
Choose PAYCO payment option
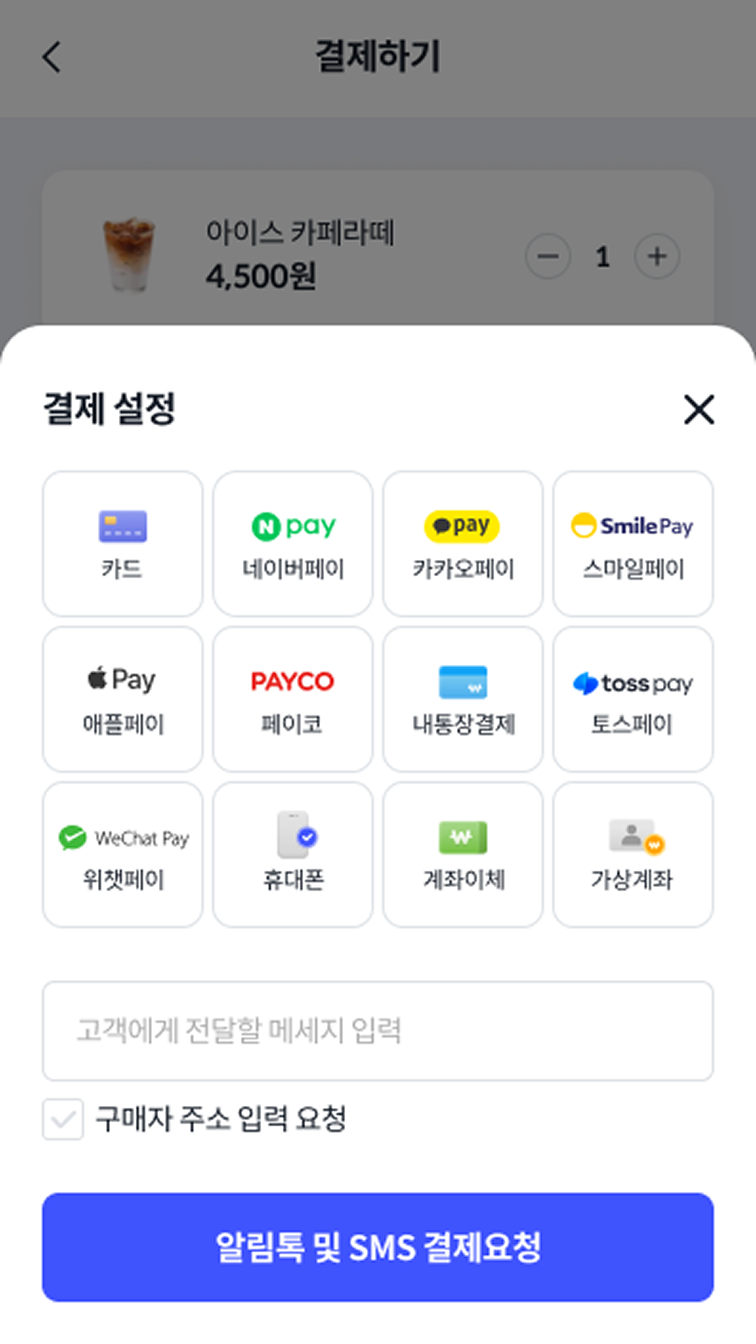292,698
